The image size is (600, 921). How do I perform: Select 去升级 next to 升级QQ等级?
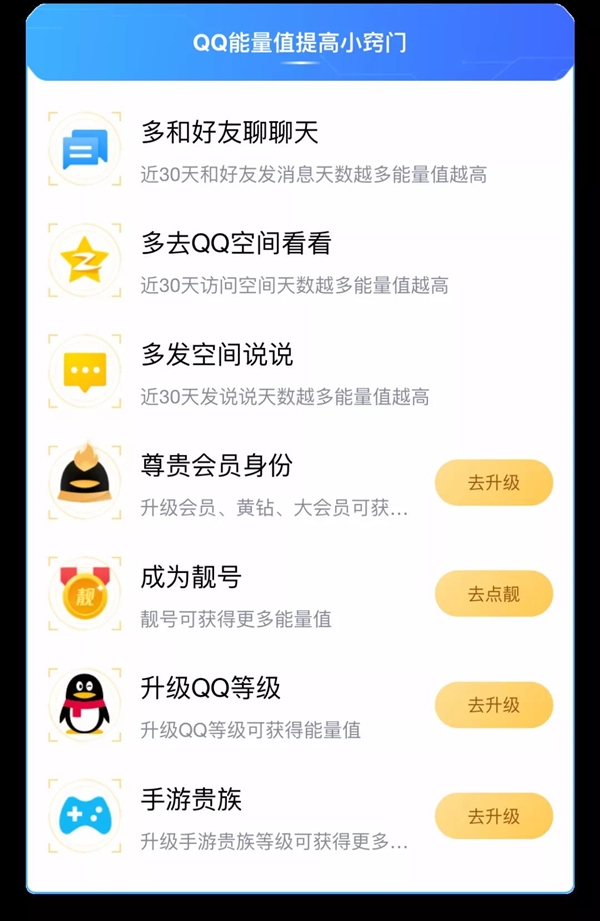[x=493, y=705]
